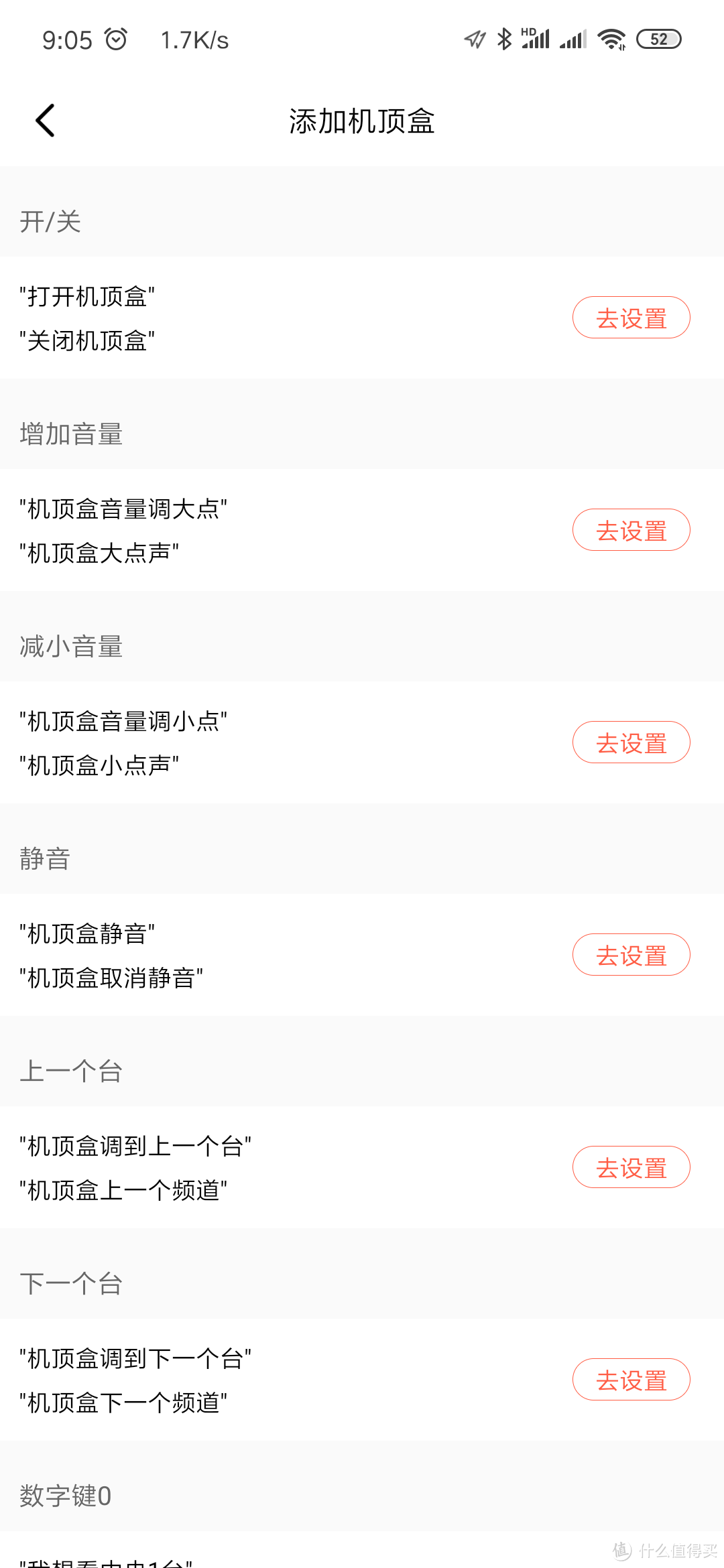Viewport: 724px width, 1568px height.
Task: Go back from 添加机顶盒 page
Action: pyautogui.click(x=45, y=121)
